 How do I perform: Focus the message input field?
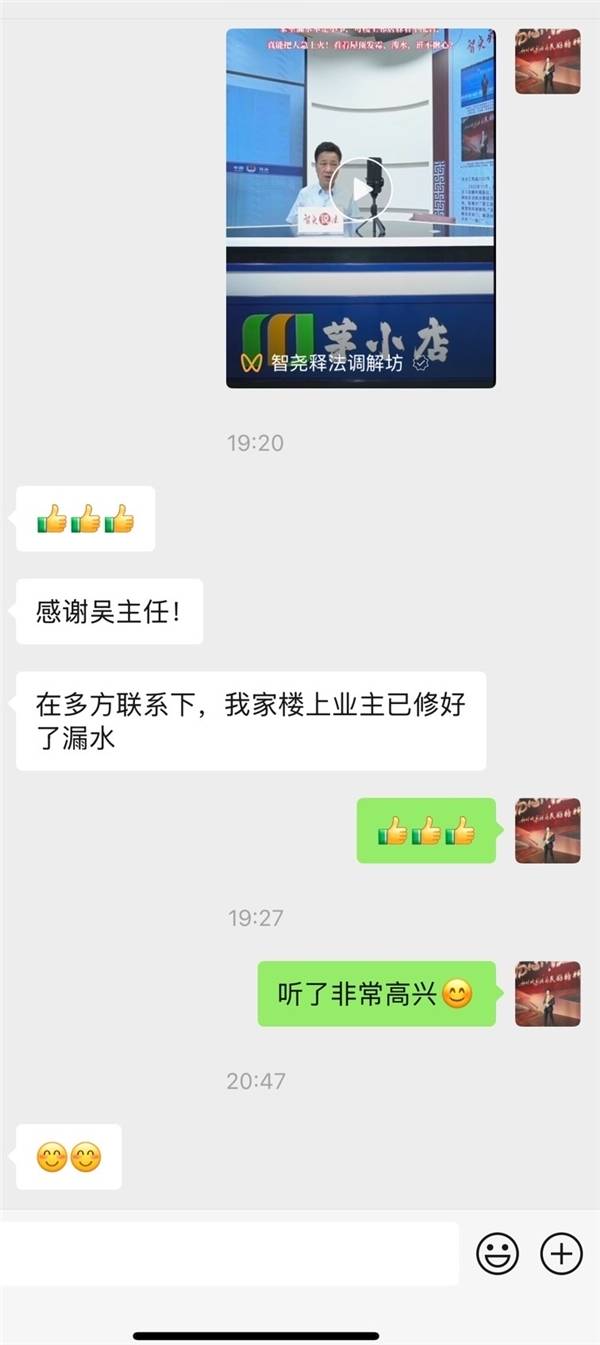point(230,1253)
